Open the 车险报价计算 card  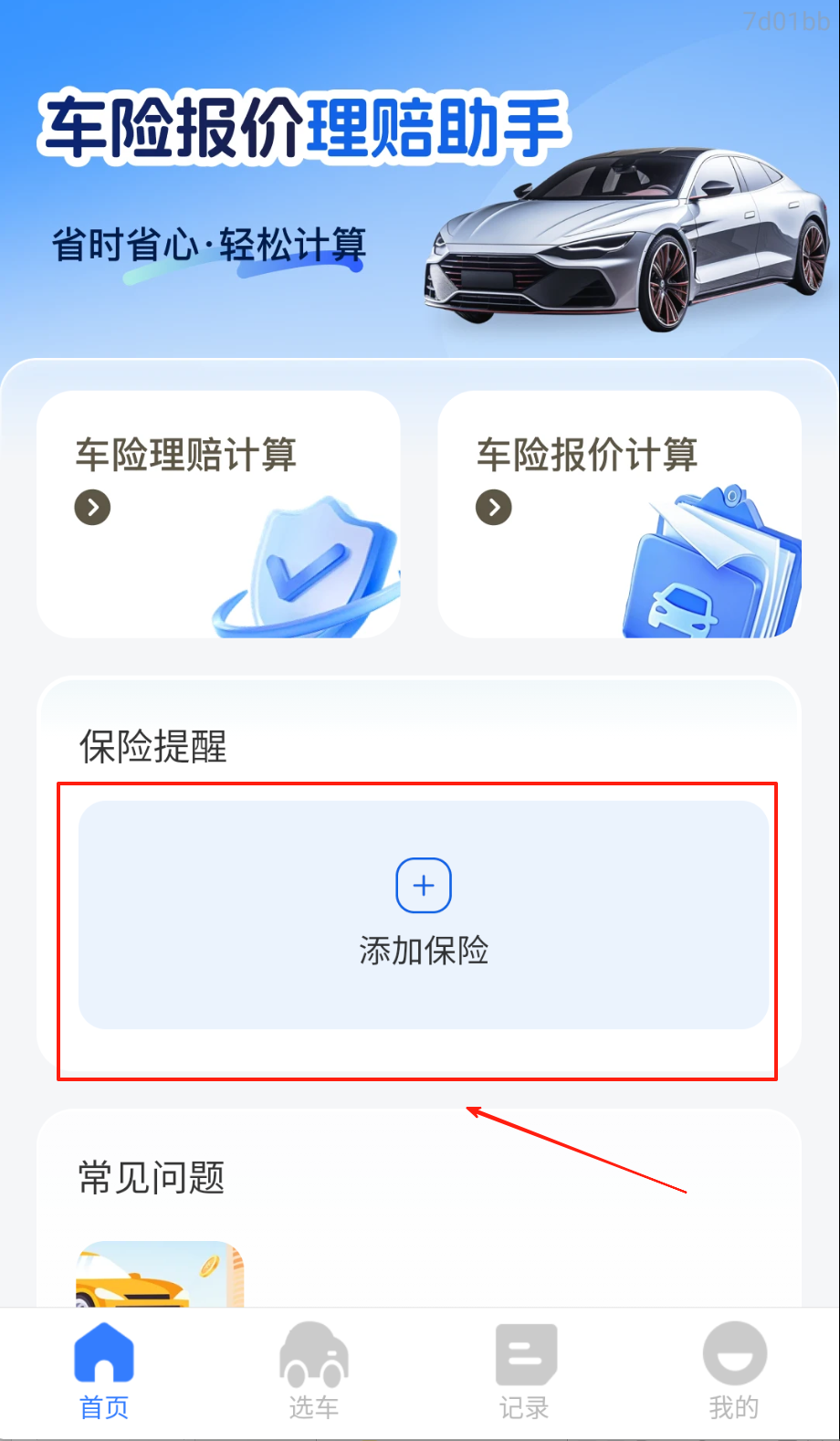[619, 514]
